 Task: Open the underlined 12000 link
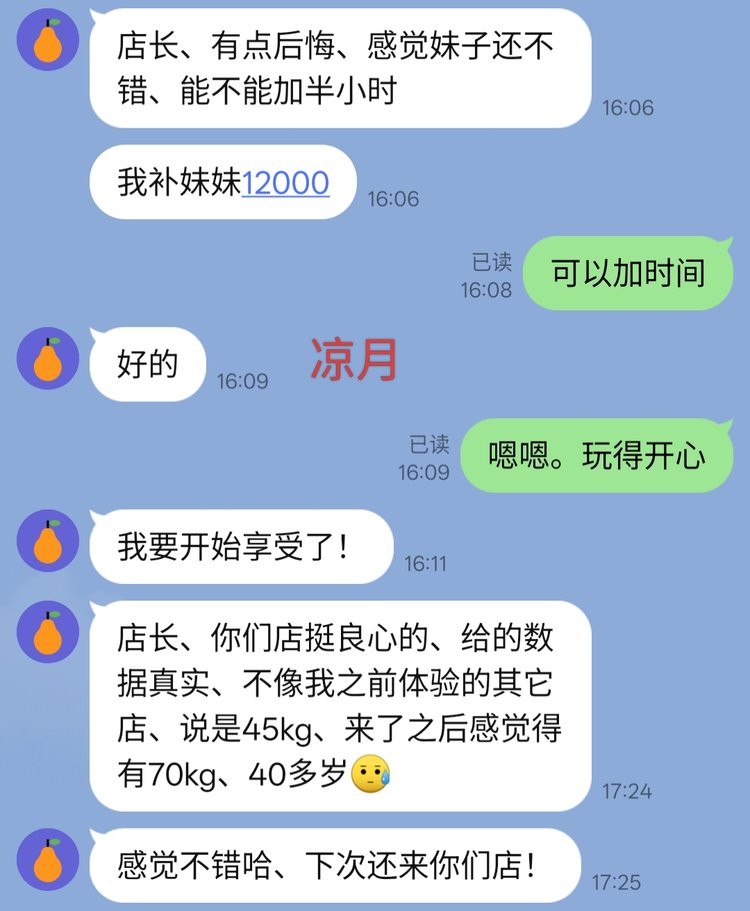[285, 183]
